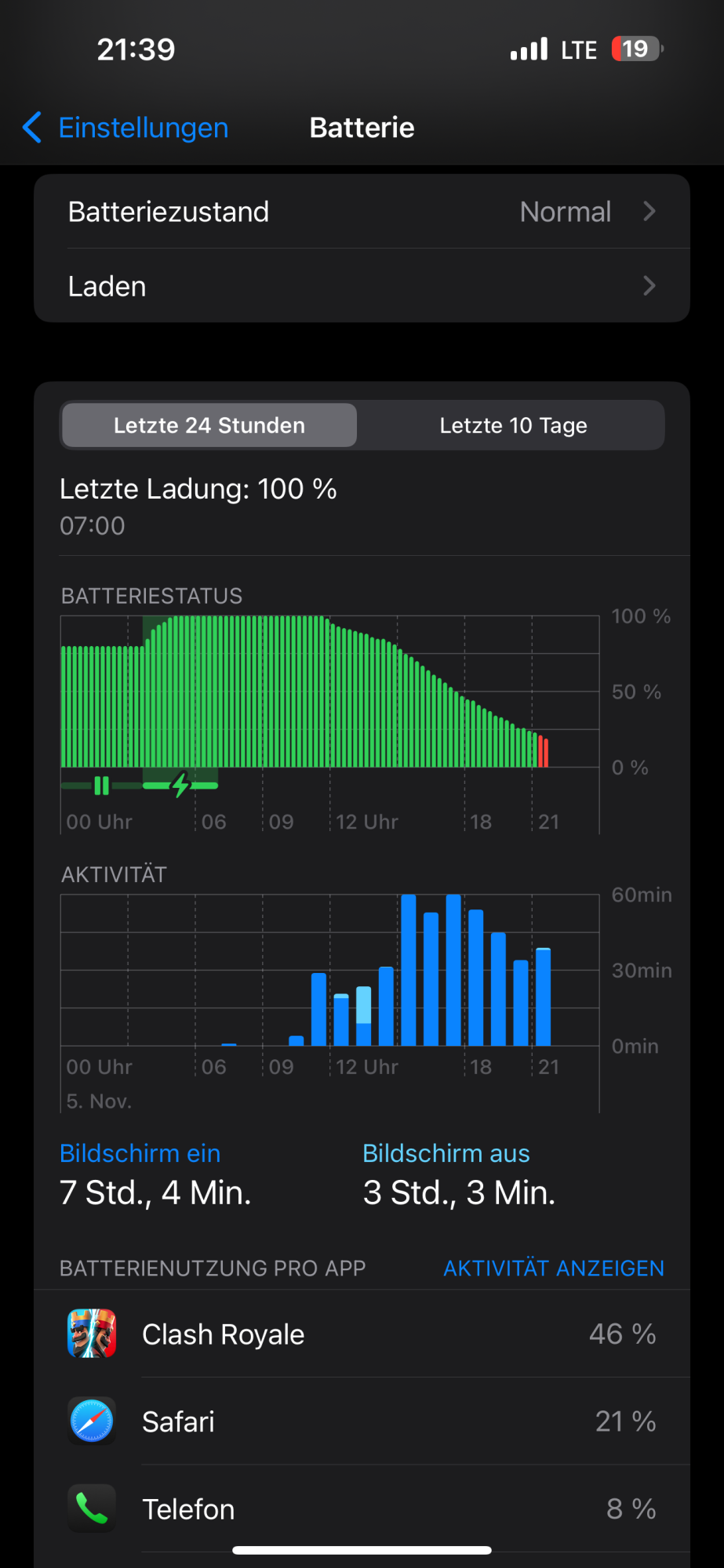Open the Laden settings row
The width and height of the screenshot is (724, 1568).
362,286
